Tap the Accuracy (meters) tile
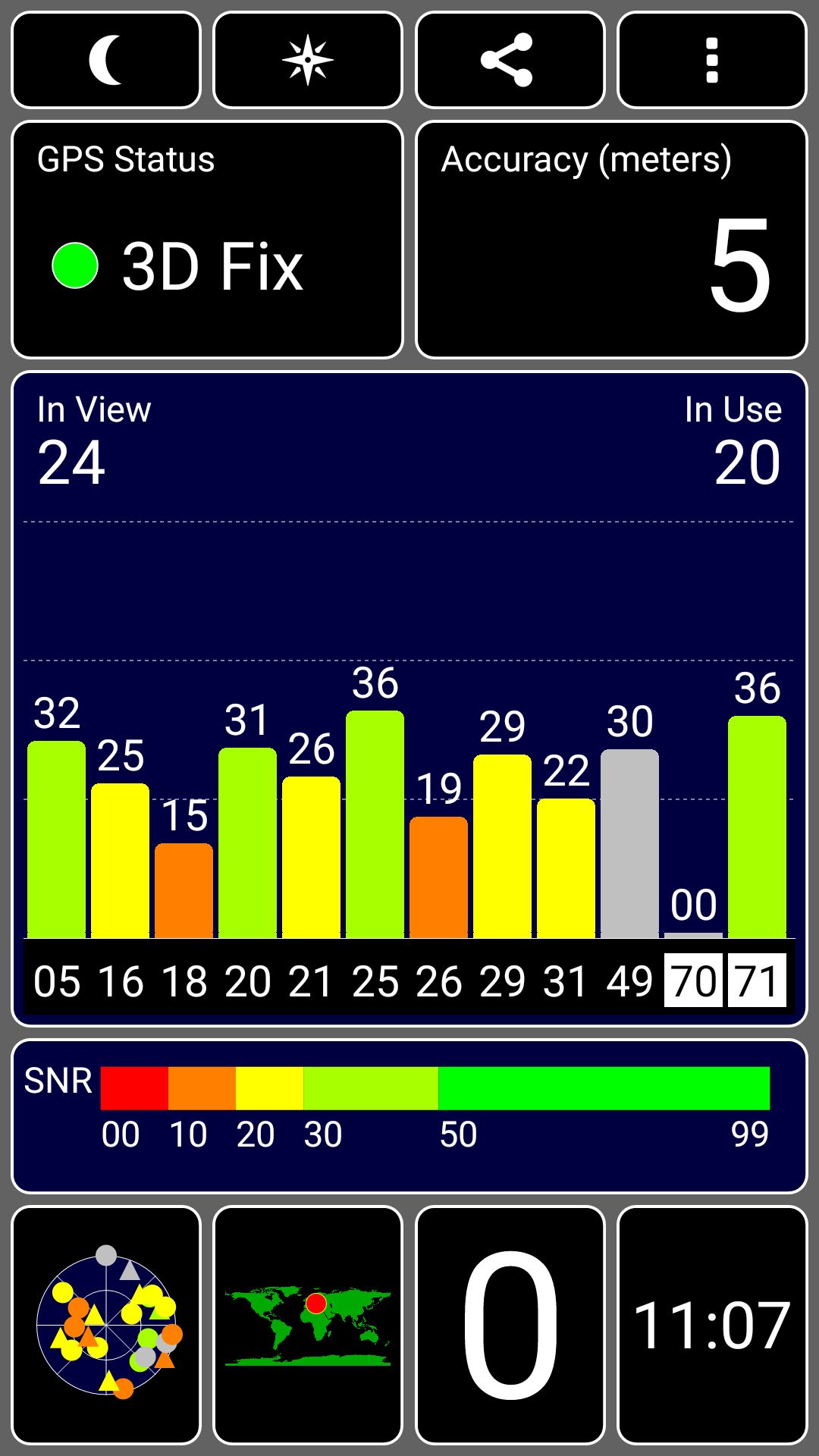The width and height of the screenshot is (819, 1456). (611, 240)
